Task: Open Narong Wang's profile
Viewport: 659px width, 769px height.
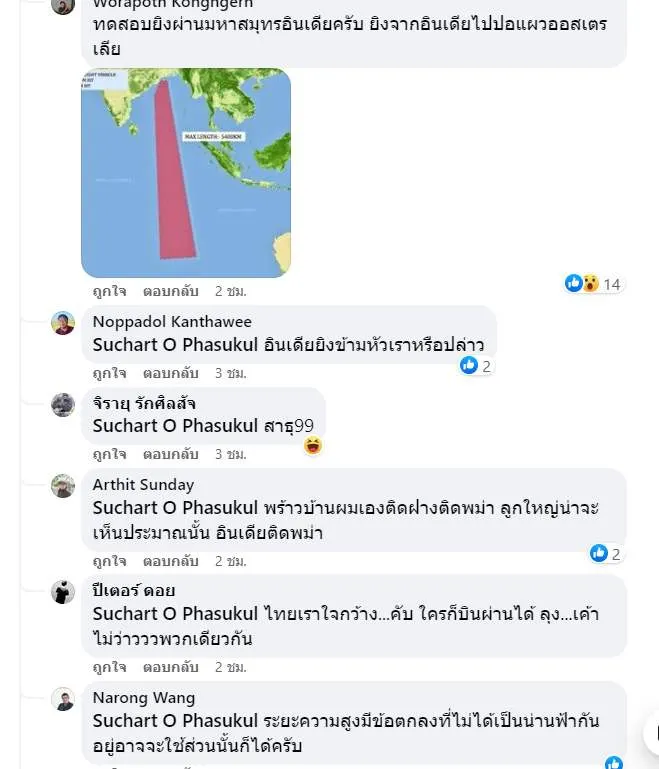Action: (x=143, y=697)
